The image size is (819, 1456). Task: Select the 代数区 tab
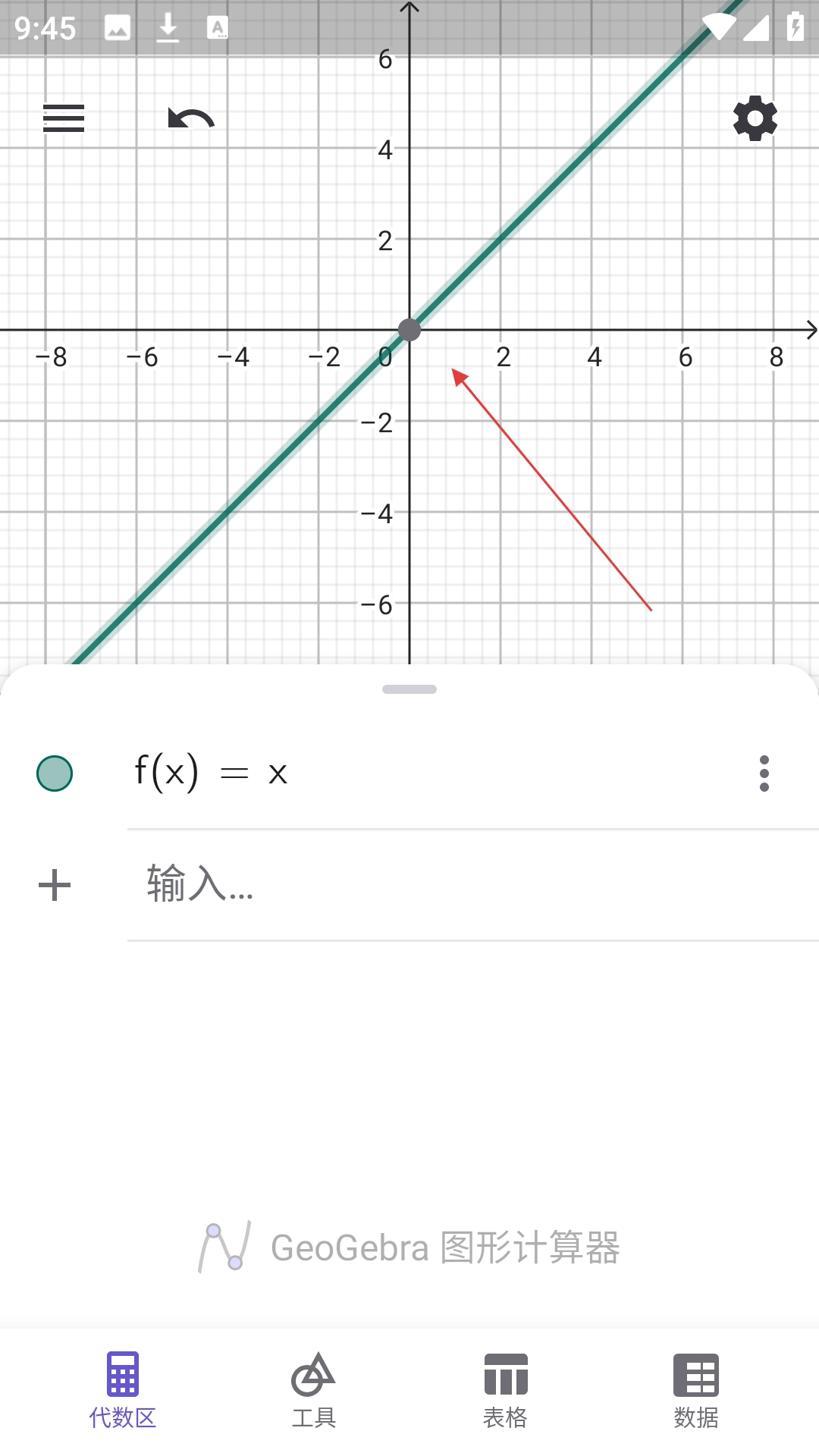click(x=122, y=1389)
